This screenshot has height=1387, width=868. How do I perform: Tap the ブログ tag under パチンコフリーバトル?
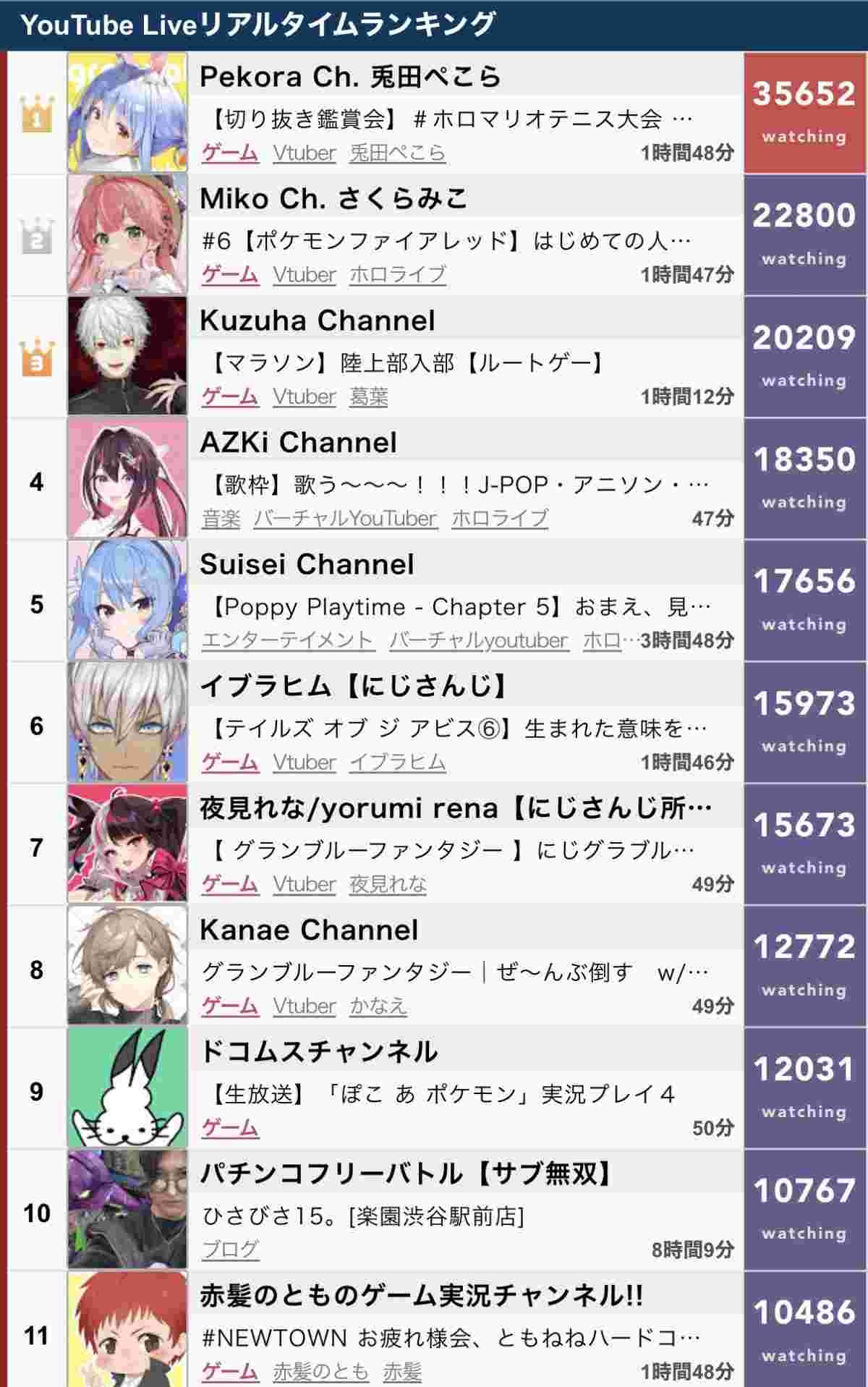[x=230, y=1250]
